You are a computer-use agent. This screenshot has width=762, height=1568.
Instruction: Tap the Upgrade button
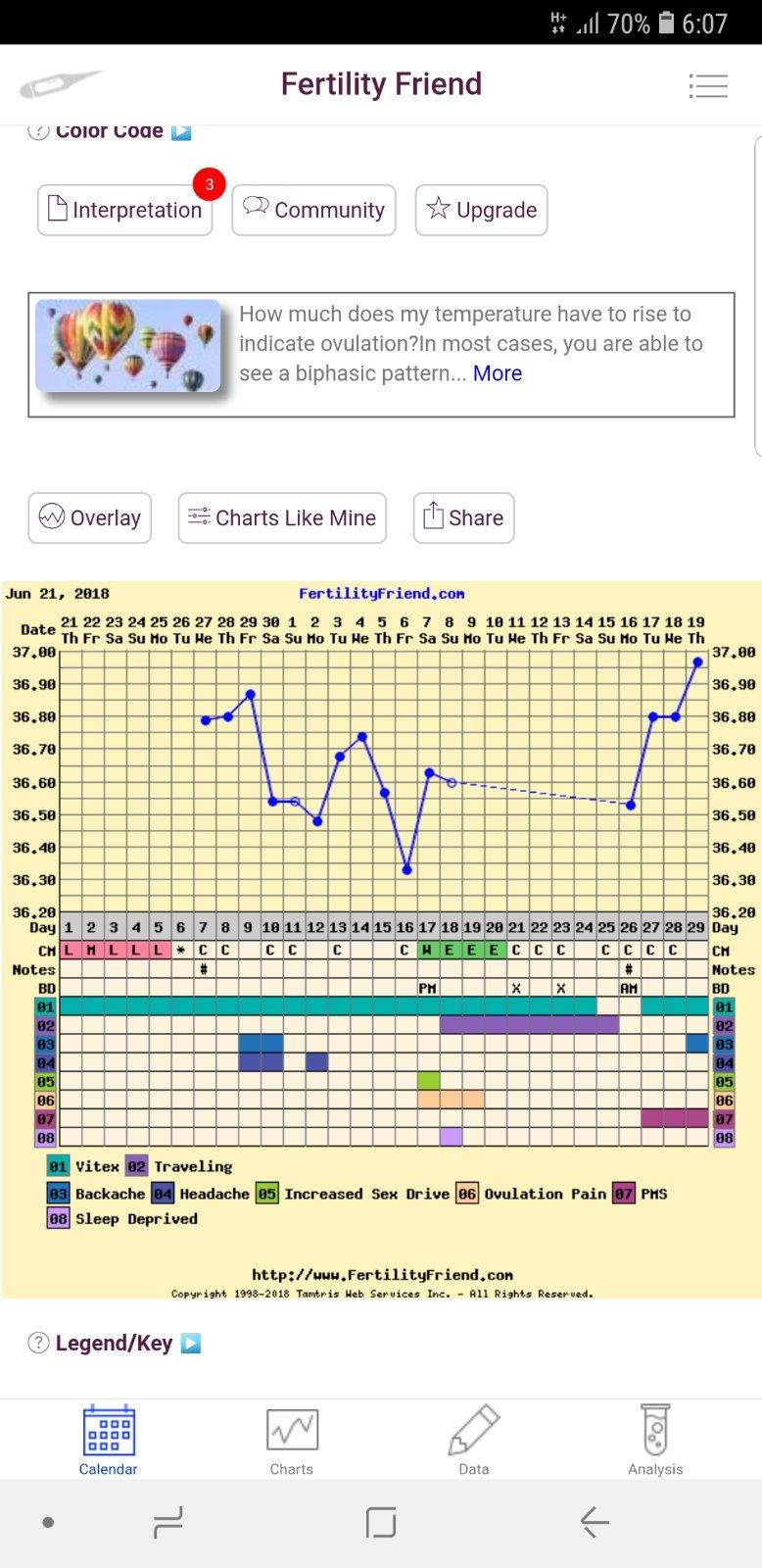(x=481, y=210)
